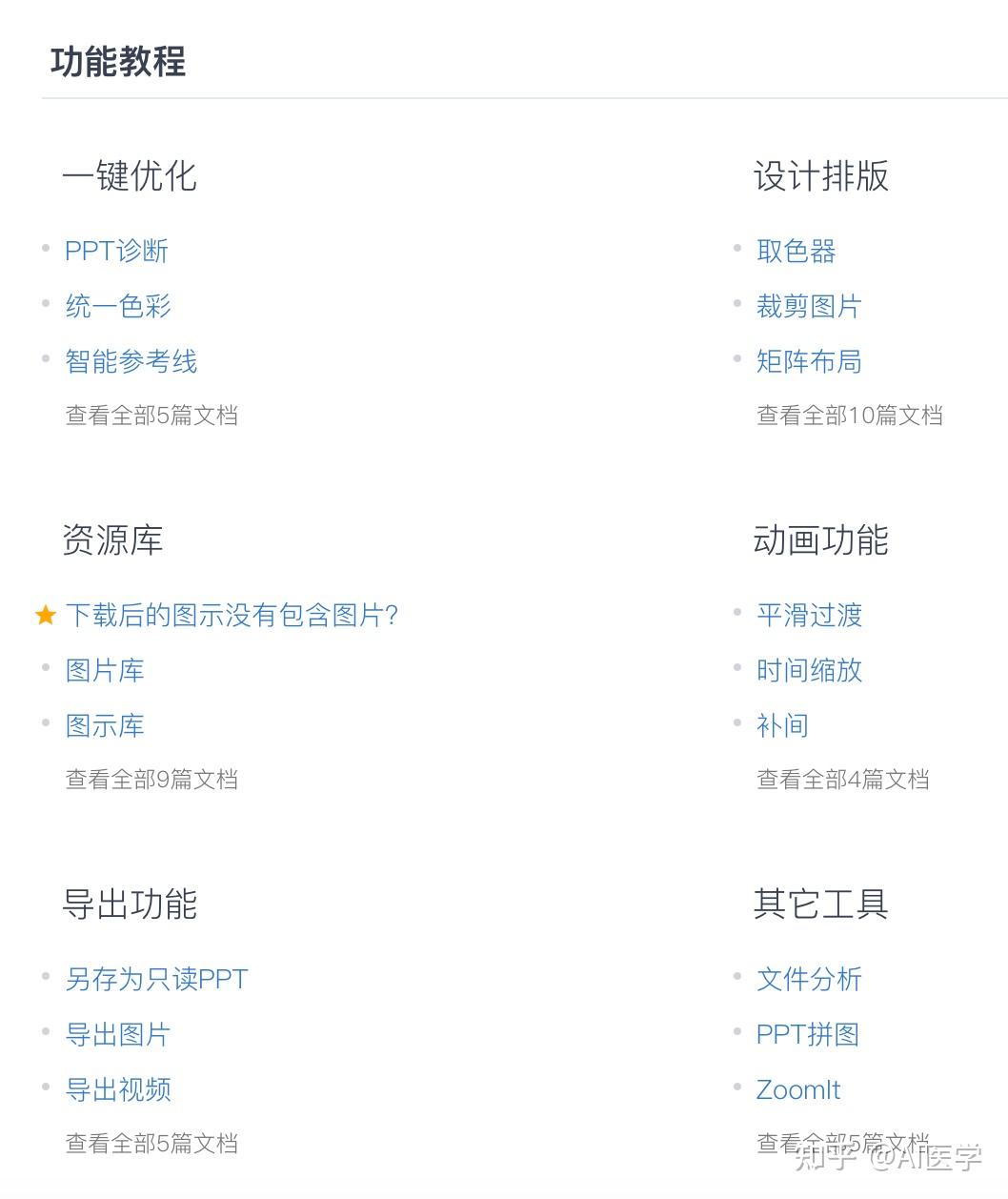View all 4 animation documents
The image size is (1008, 1199).
point(842,780)
